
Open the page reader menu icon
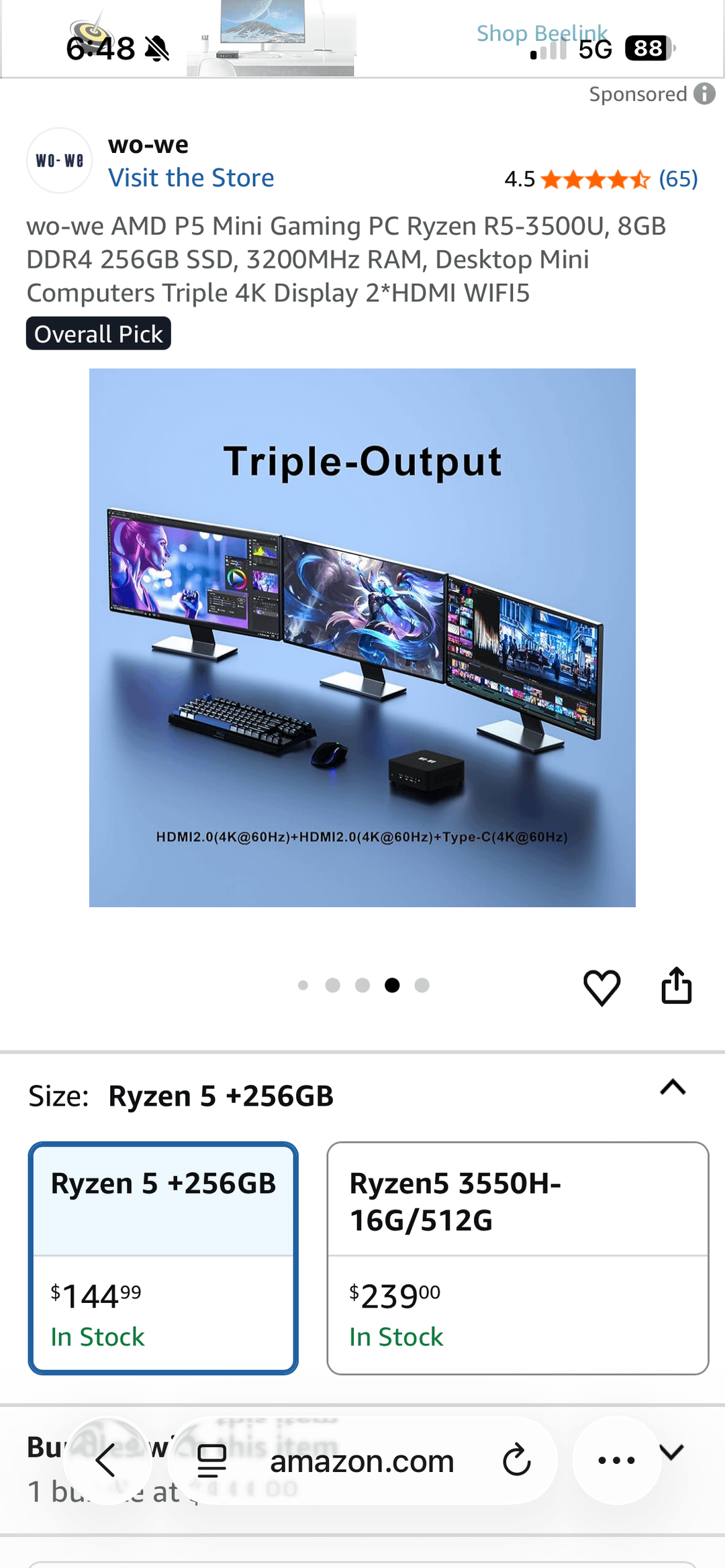point(211,1461)
